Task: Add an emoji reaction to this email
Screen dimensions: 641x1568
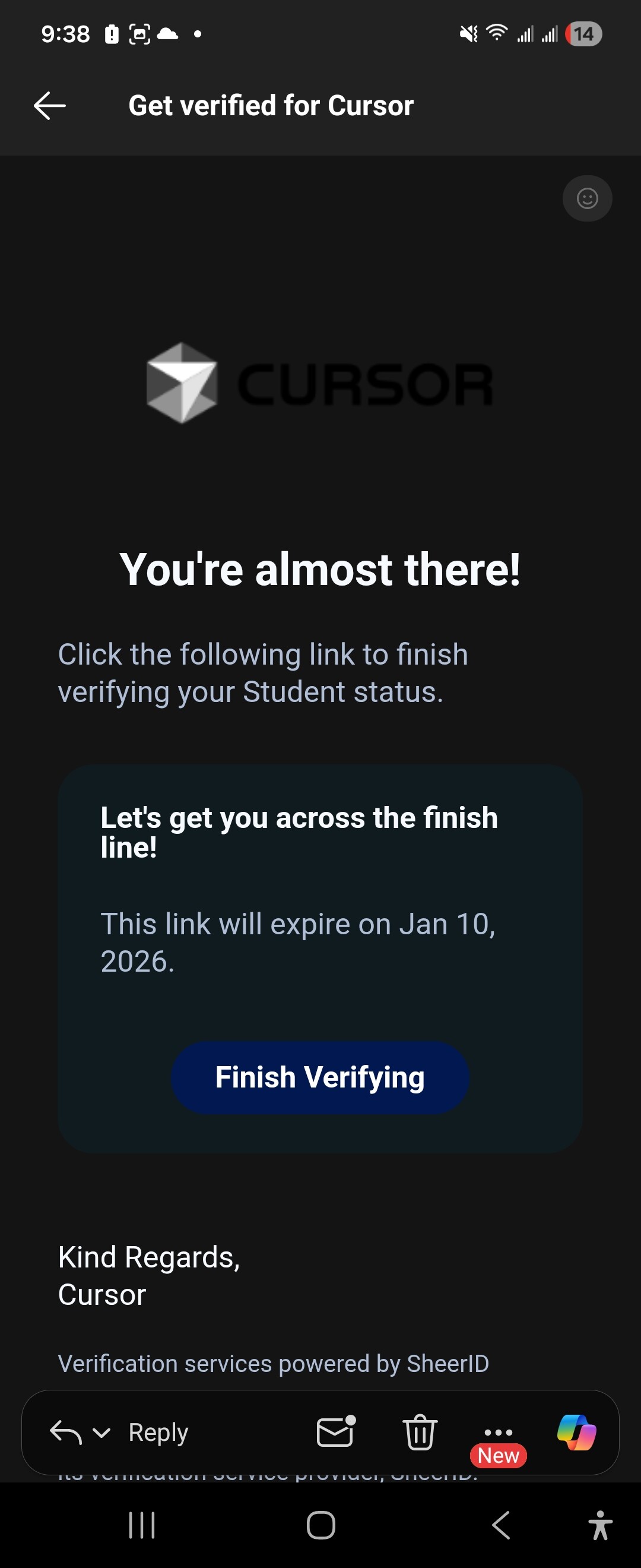Action: (x=587, y=198)
